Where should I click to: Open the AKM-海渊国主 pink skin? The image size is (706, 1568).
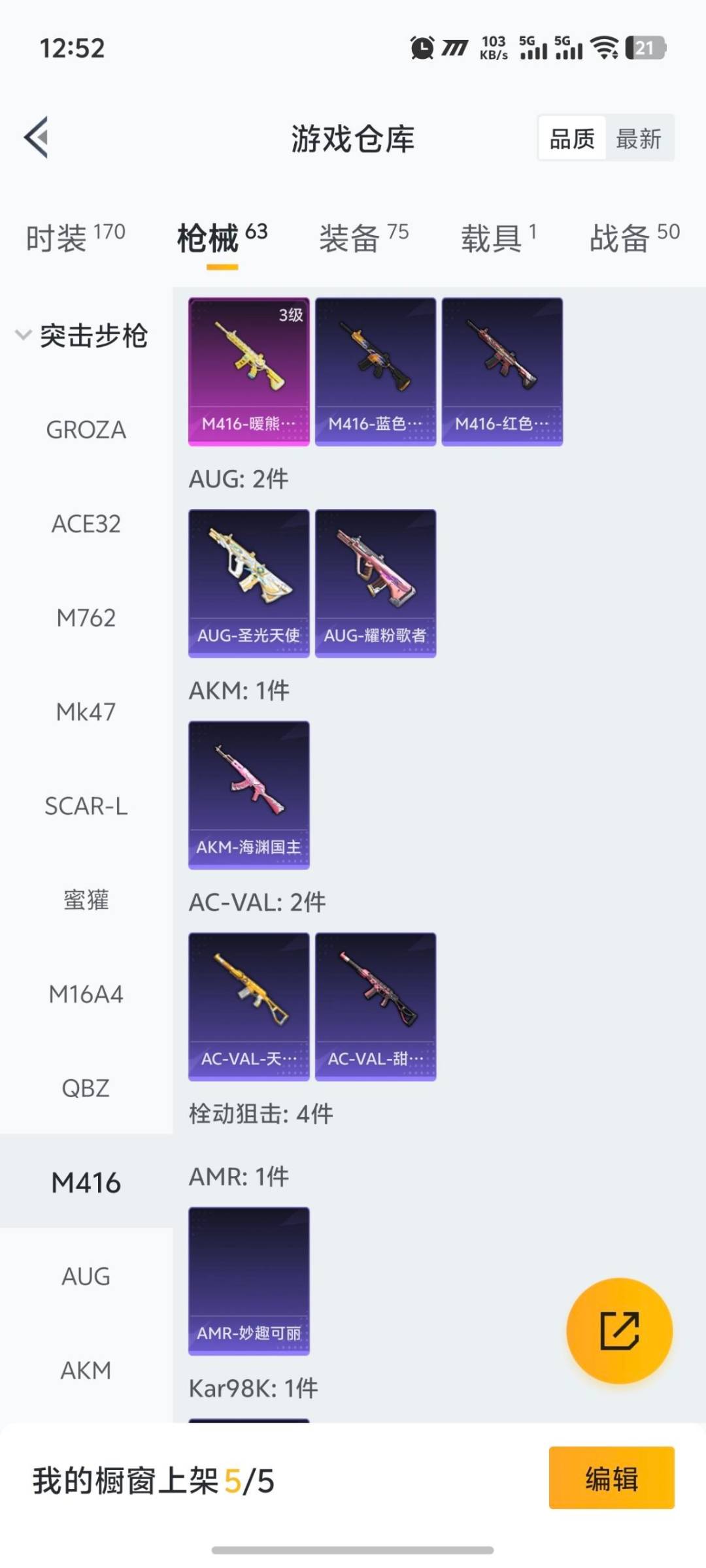[248, 794]
